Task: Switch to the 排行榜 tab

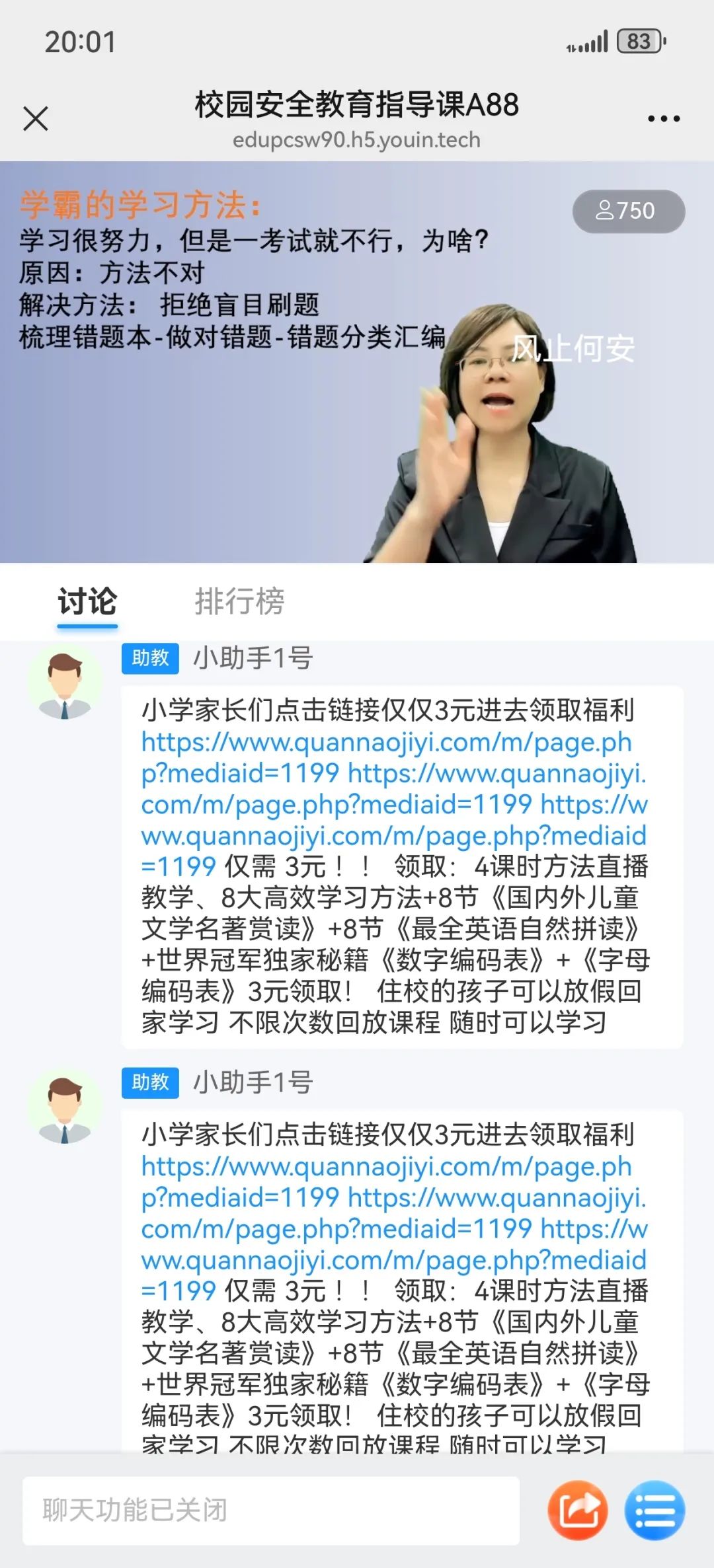Action: 239,601
